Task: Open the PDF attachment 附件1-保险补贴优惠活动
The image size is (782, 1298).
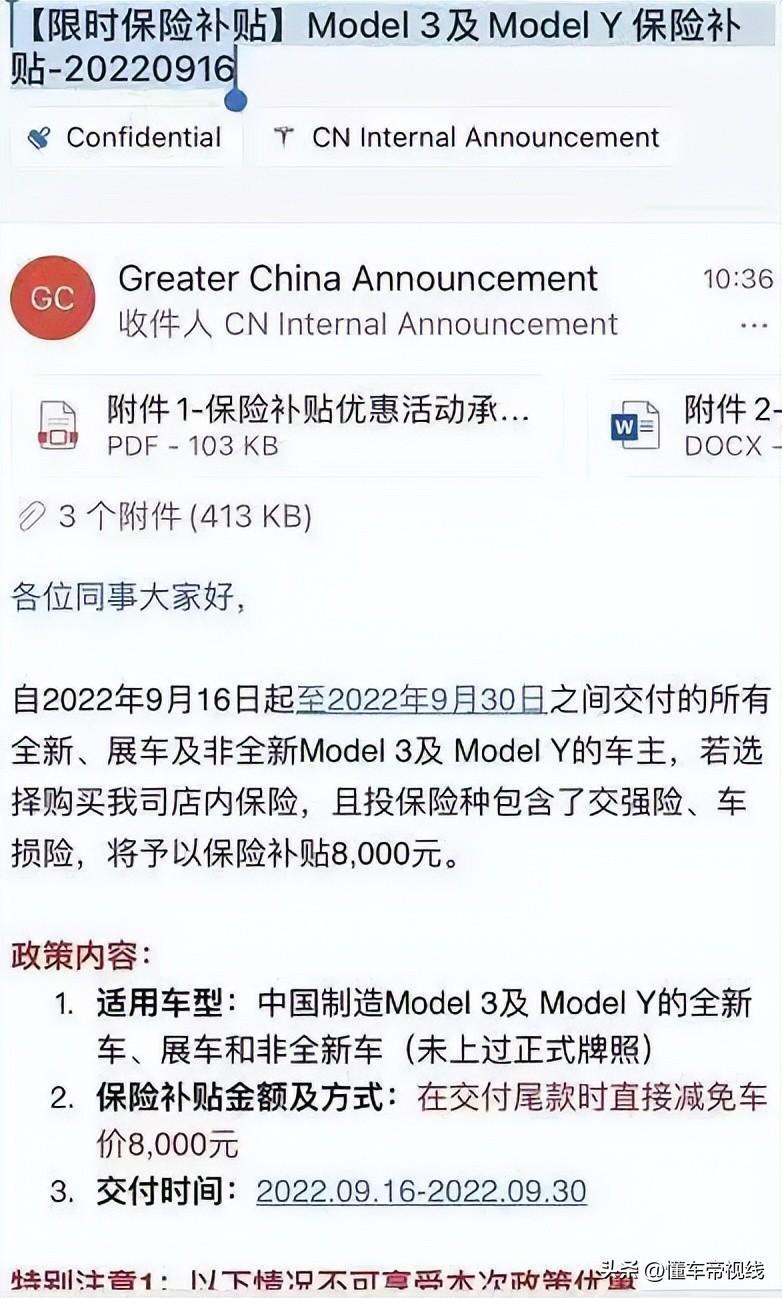Action: tap(286, 425)
